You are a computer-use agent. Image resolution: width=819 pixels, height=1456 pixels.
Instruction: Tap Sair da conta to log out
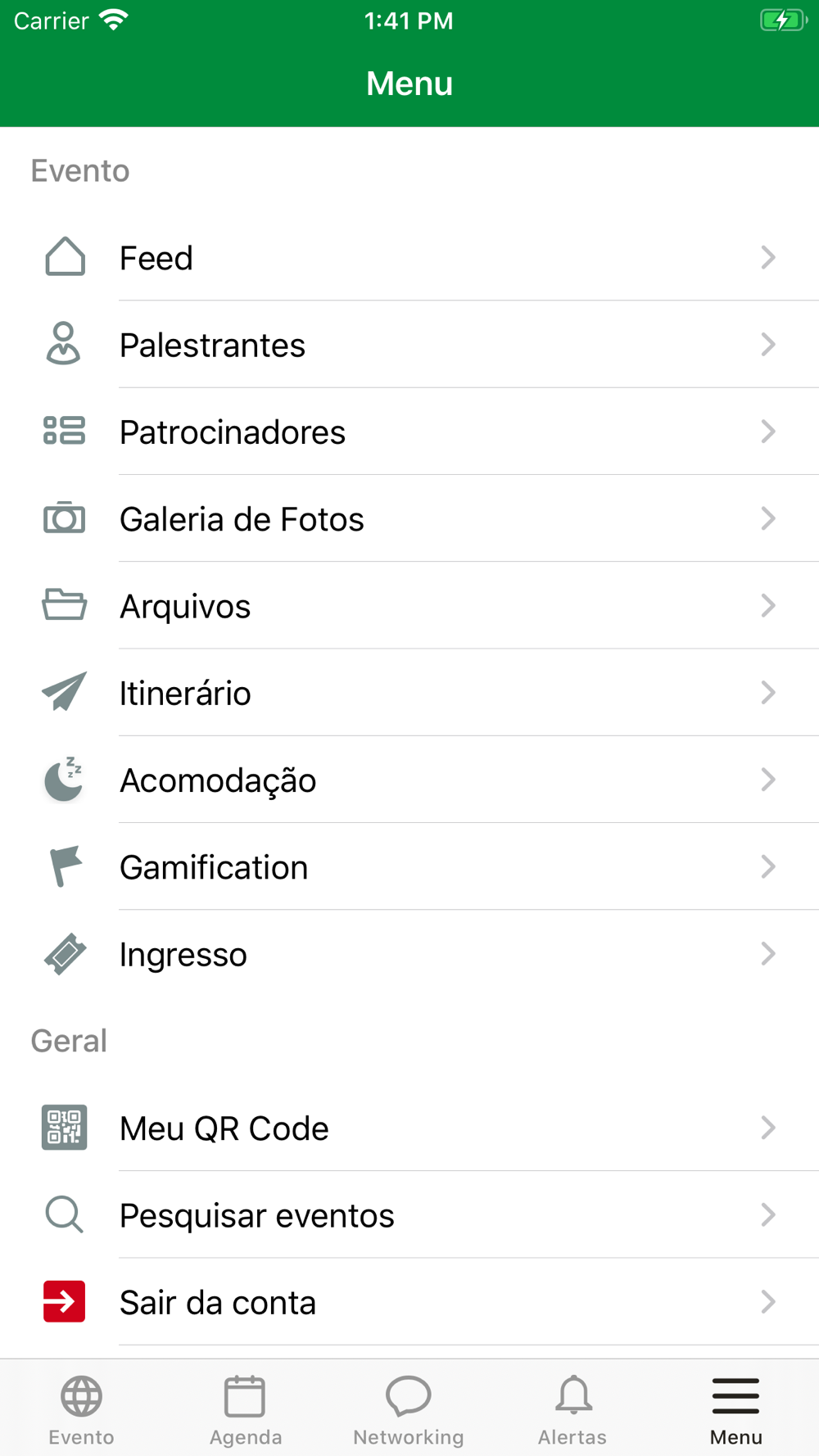coord(409,1302)
